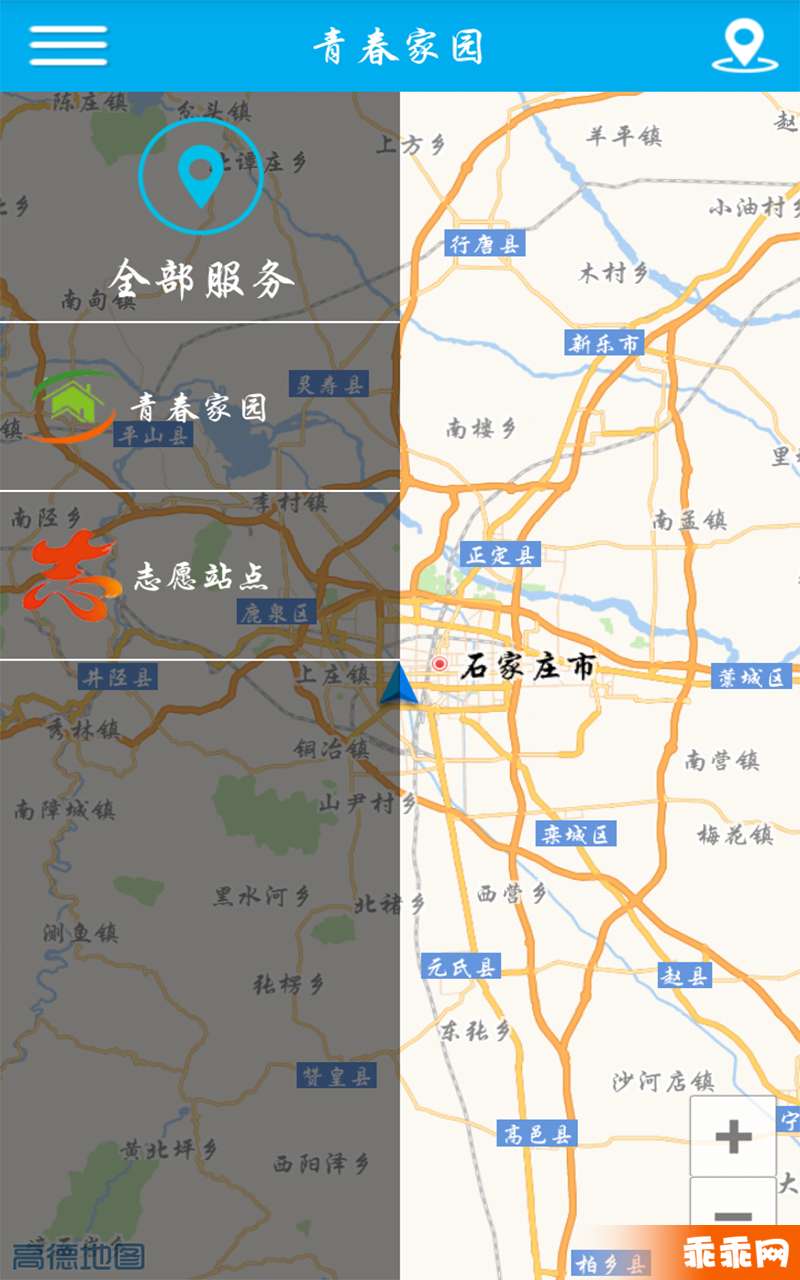Open the location pin icon in the header
The width and height of the screenshot is (800, 1280).
[744, 45]
